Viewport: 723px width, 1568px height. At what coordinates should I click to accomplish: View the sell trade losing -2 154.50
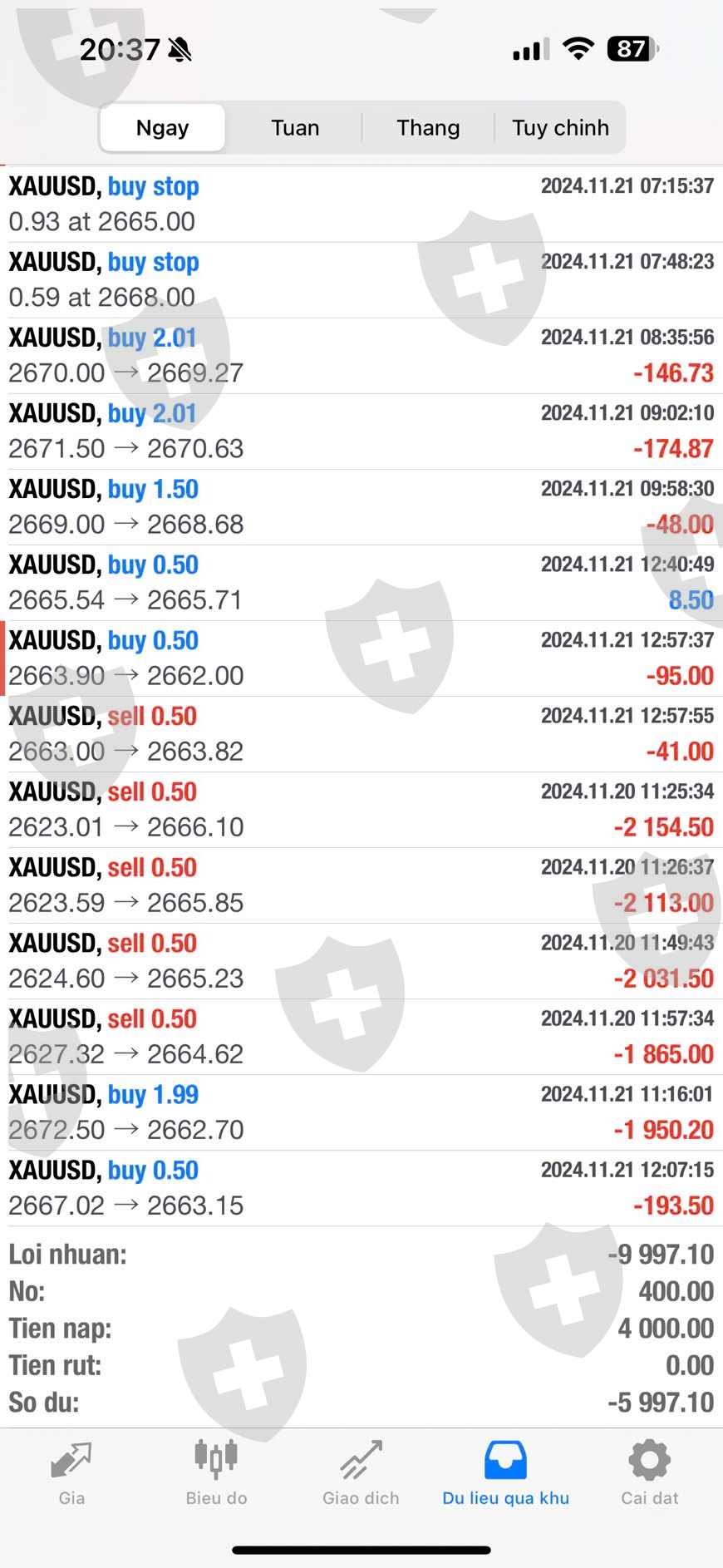click(x=361, y=810)
